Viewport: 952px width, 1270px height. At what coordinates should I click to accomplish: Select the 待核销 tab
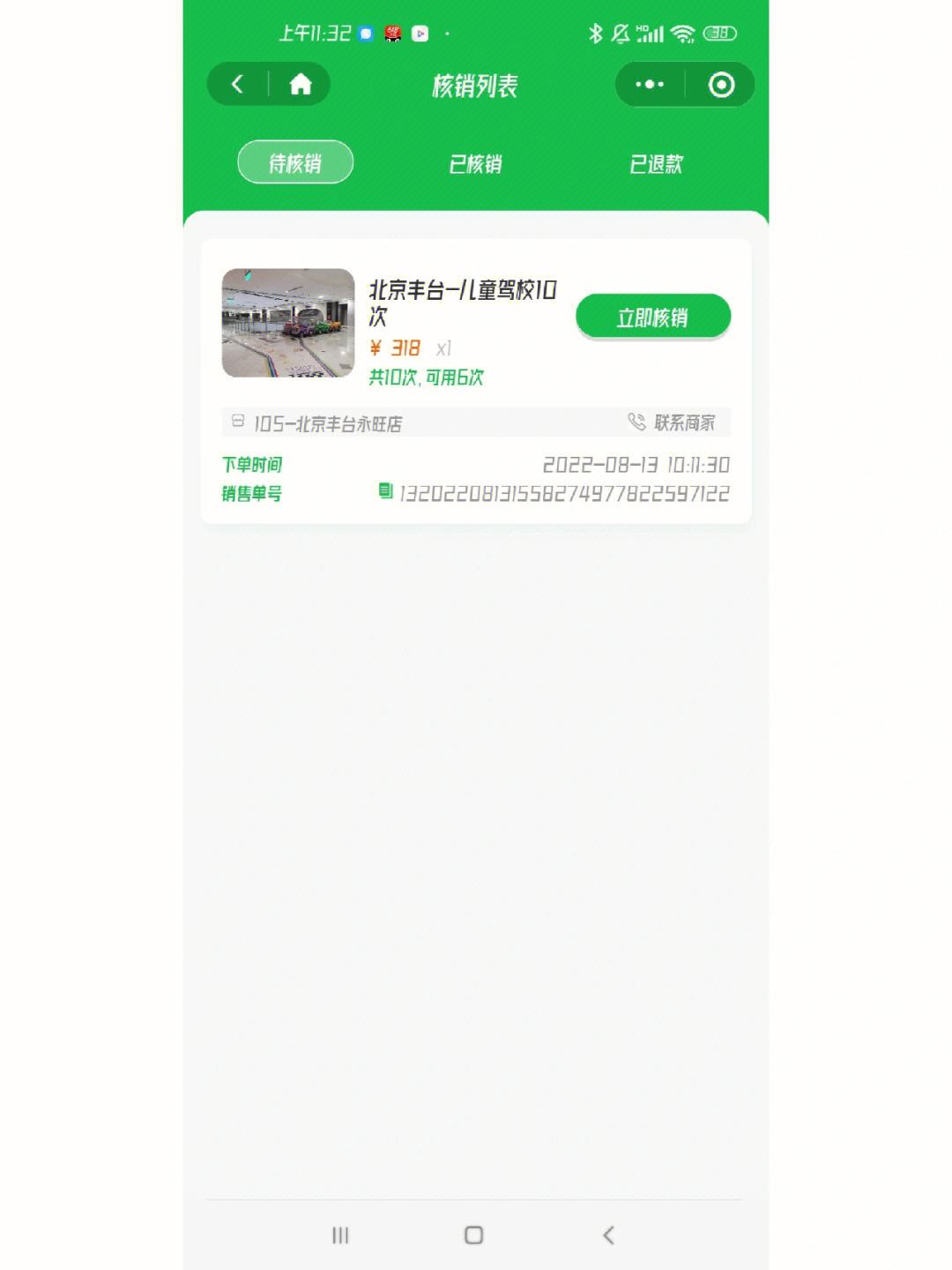point(295,163)
